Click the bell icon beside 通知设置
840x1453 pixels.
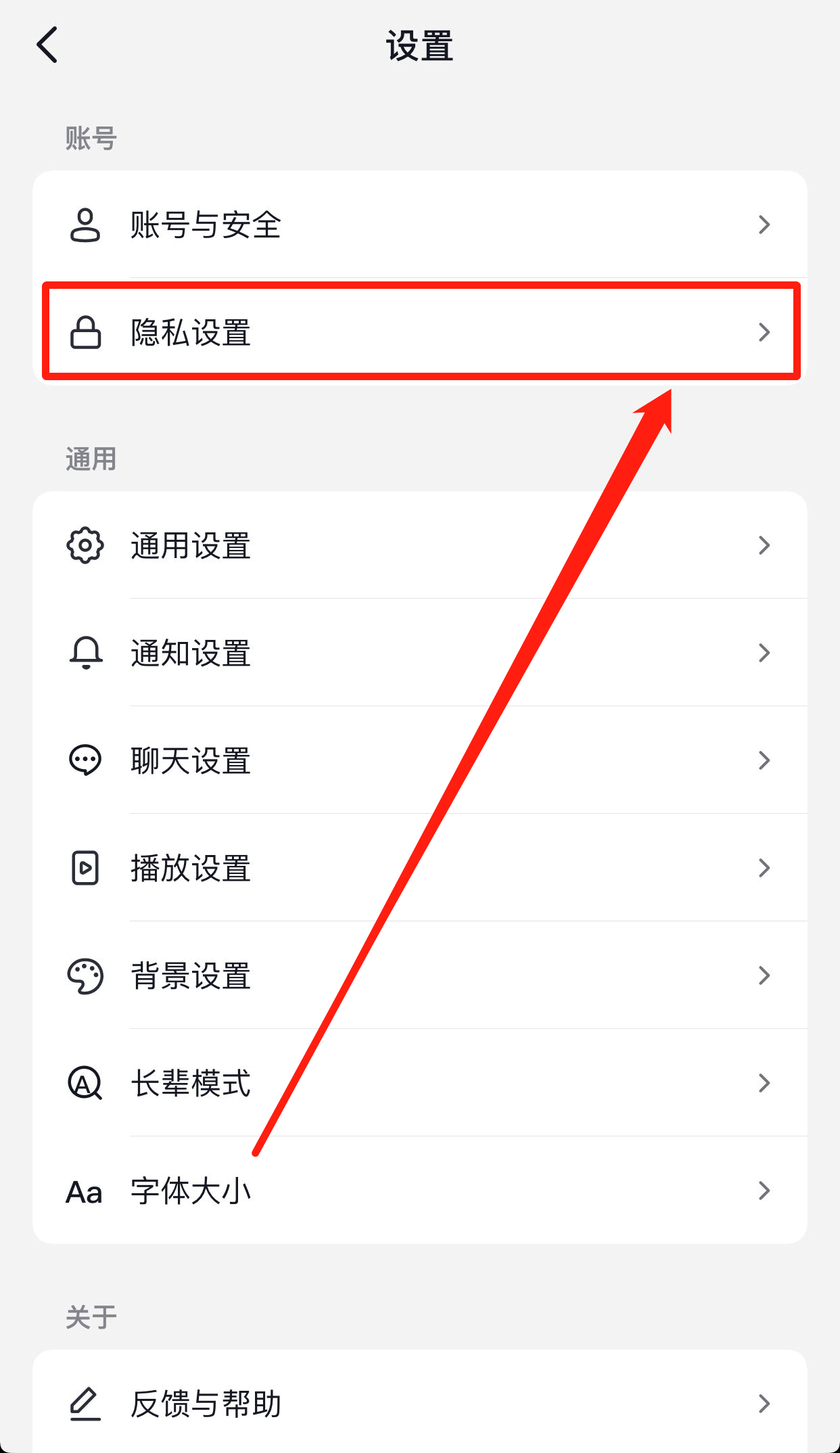point(84,652)
